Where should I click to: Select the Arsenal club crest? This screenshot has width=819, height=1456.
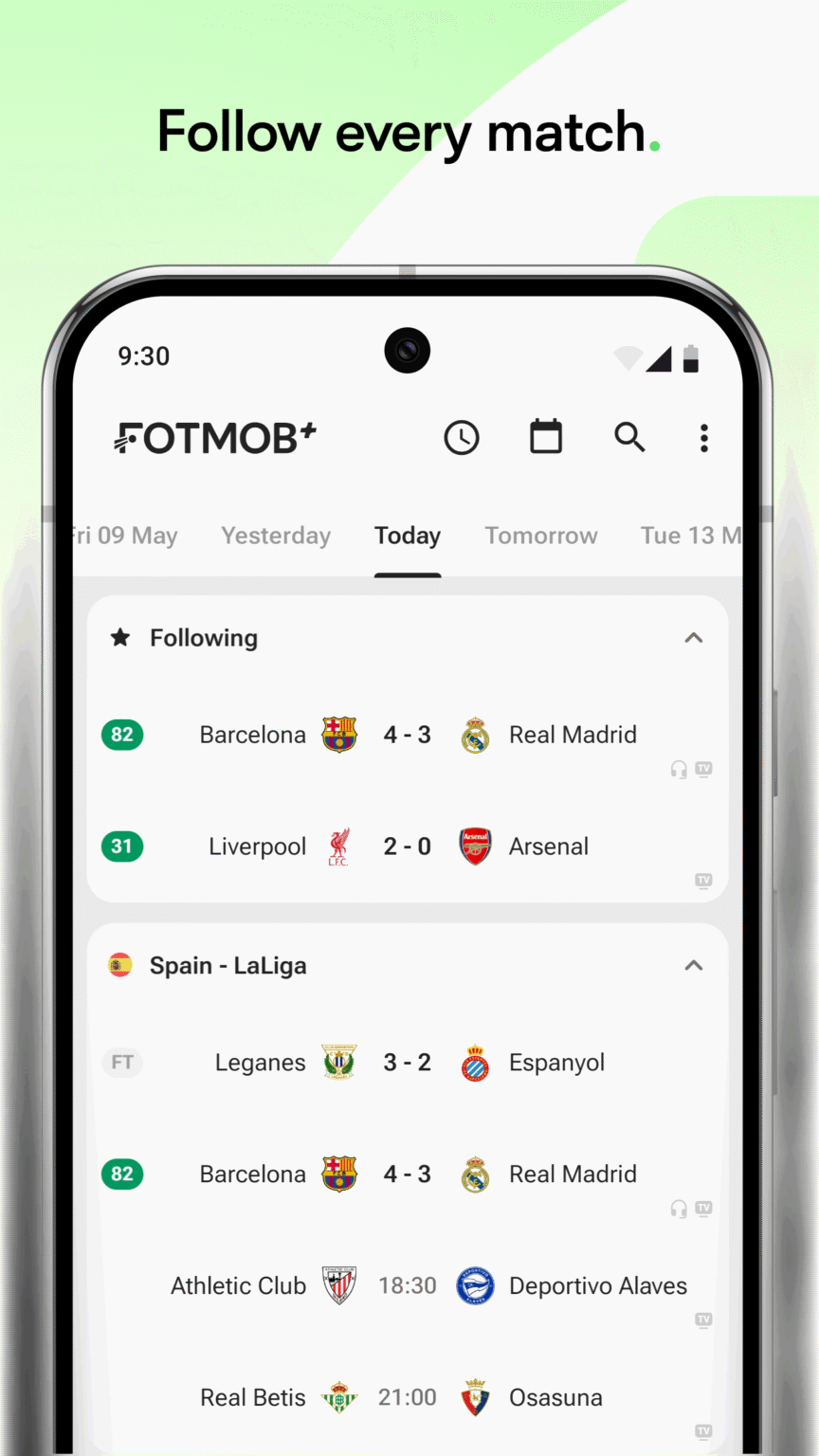tap(475, 846)
